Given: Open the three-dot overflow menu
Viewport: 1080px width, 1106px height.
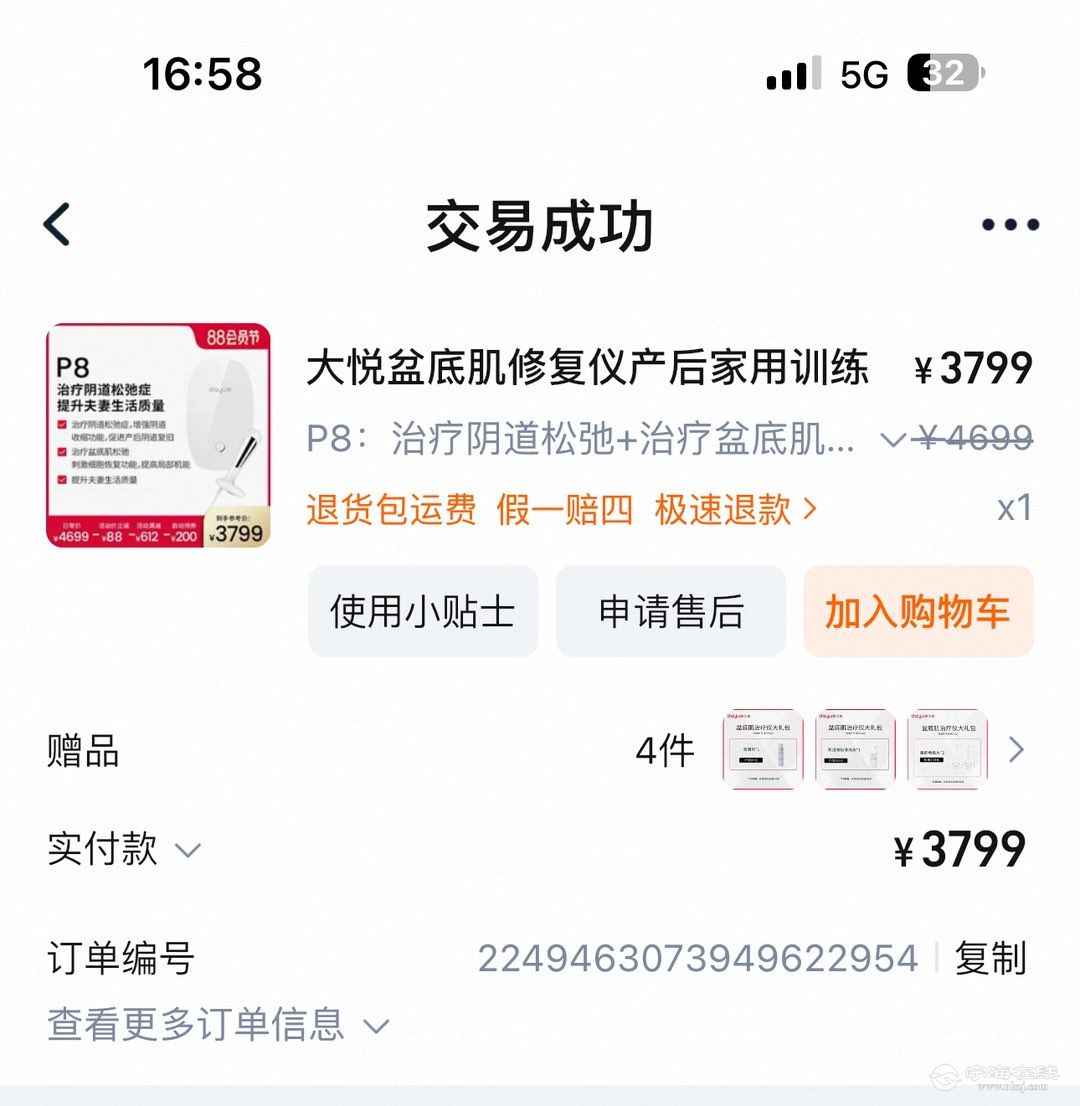Looking at the screenshot, I should (1010, 224).
